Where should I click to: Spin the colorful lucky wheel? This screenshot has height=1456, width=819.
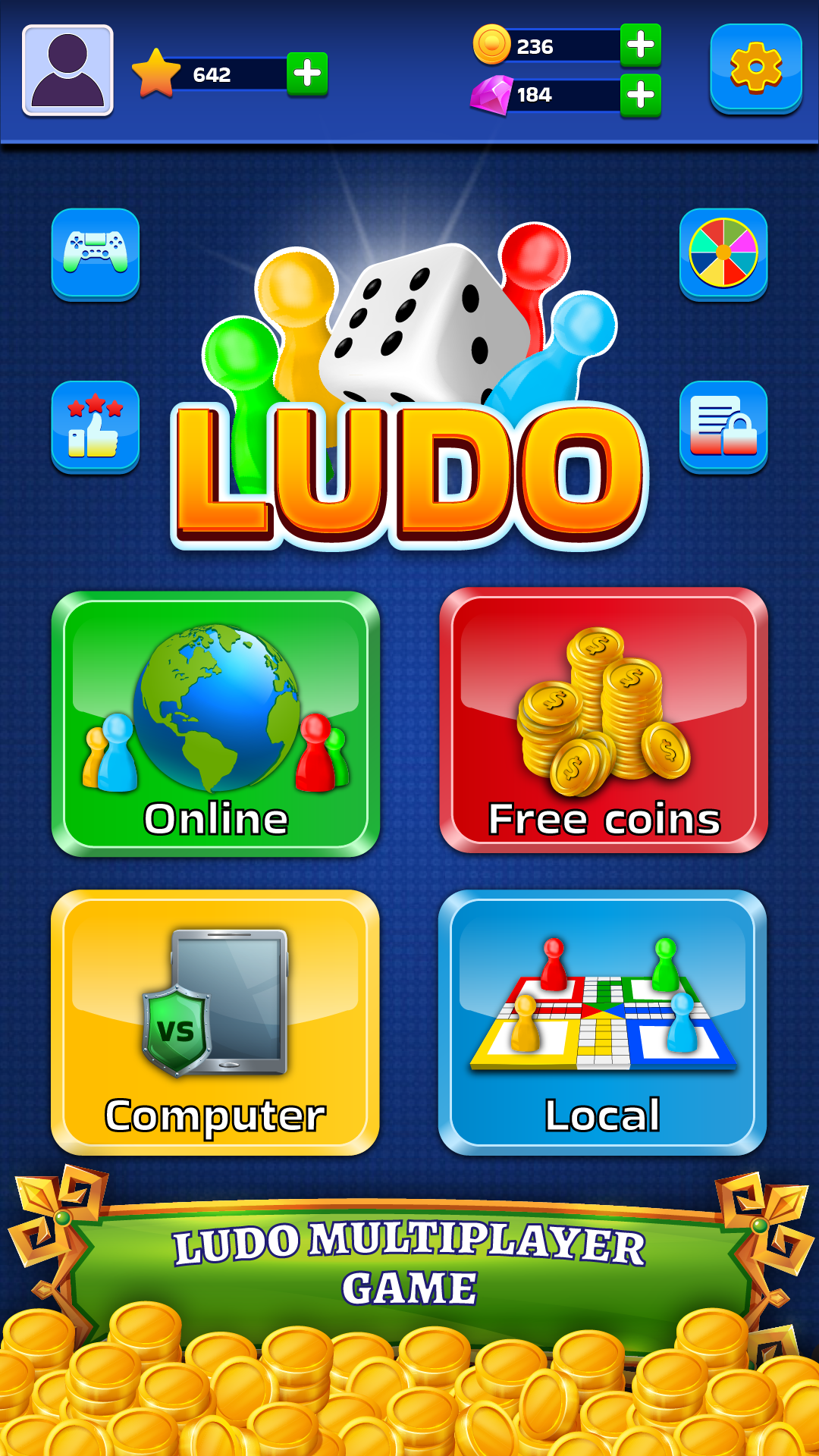pos(723,254)
